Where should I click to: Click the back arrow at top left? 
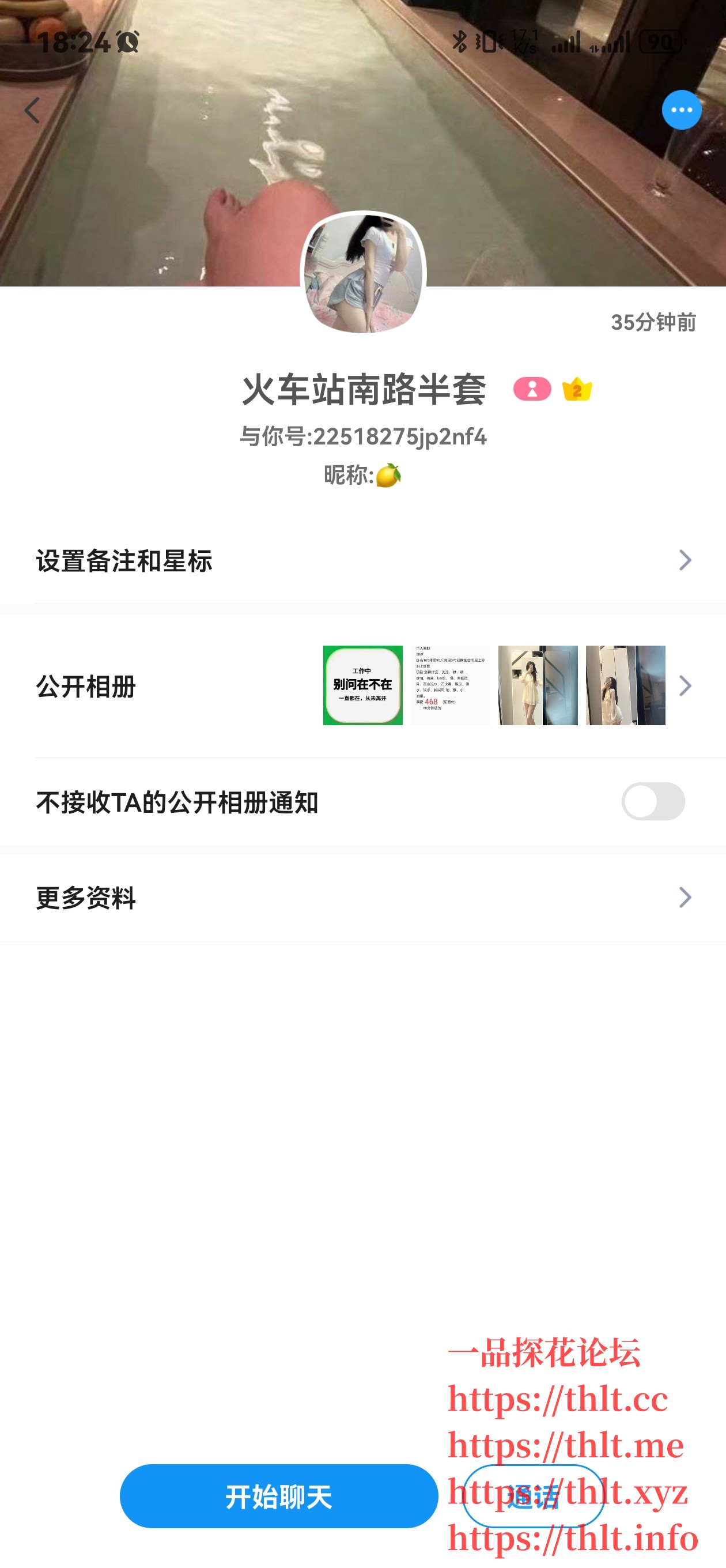point(32,110)
